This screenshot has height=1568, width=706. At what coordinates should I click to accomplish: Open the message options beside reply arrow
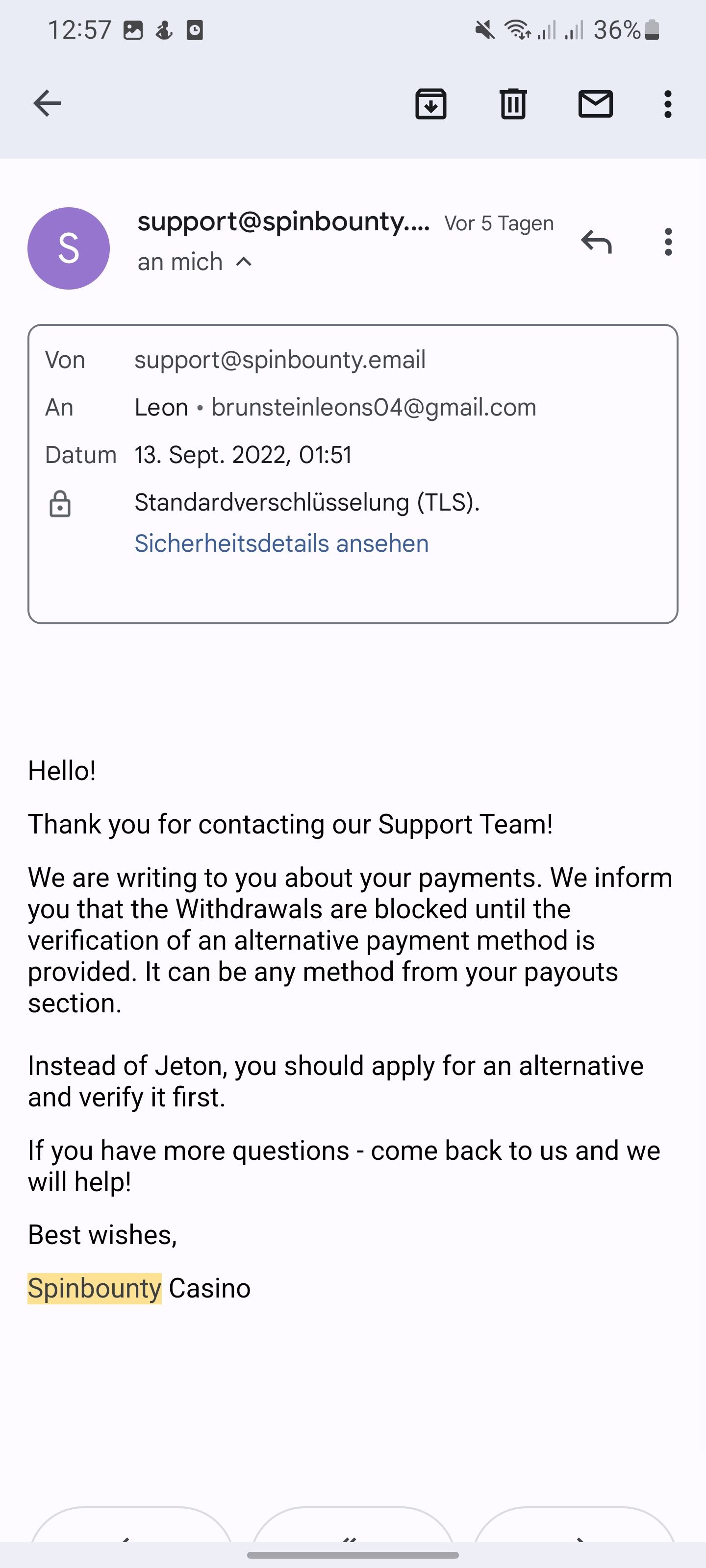point(668,242)
